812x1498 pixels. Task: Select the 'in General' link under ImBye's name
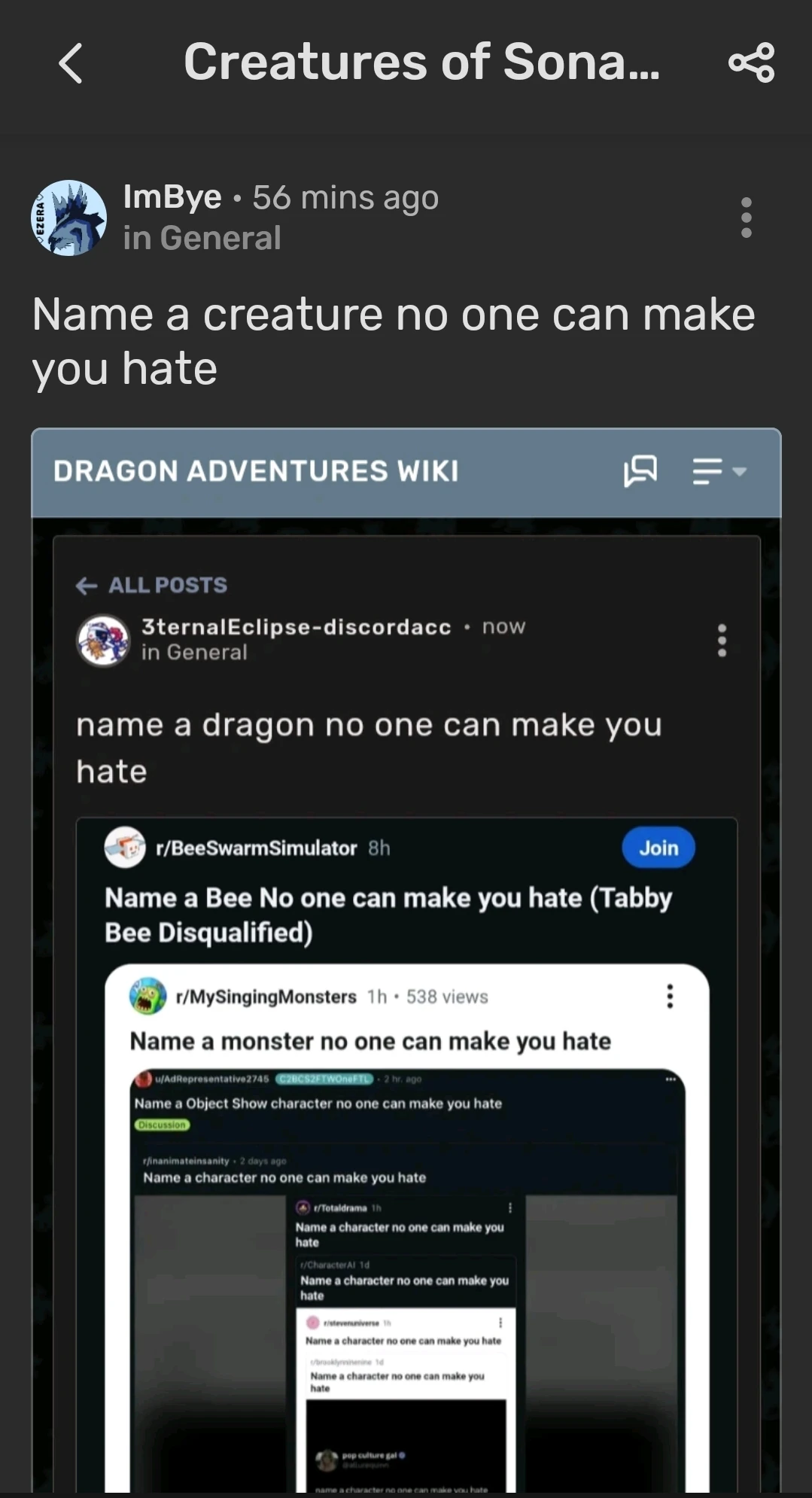pos(202,238)
